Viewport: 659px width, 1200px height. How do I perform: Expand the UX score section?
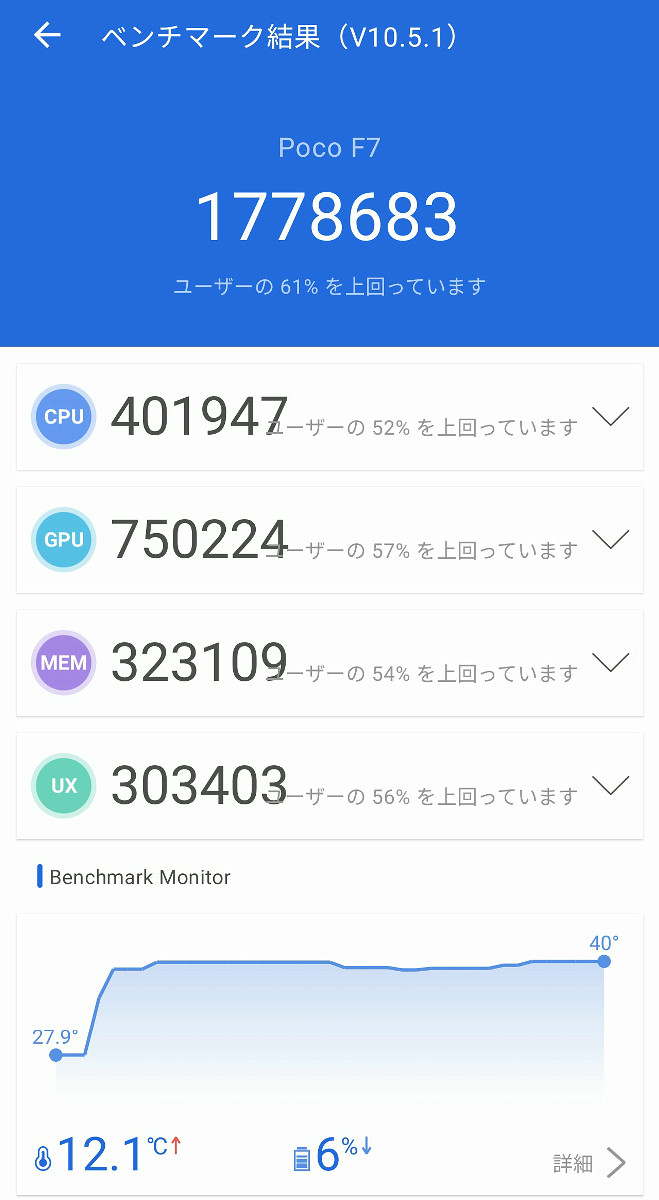610,785
